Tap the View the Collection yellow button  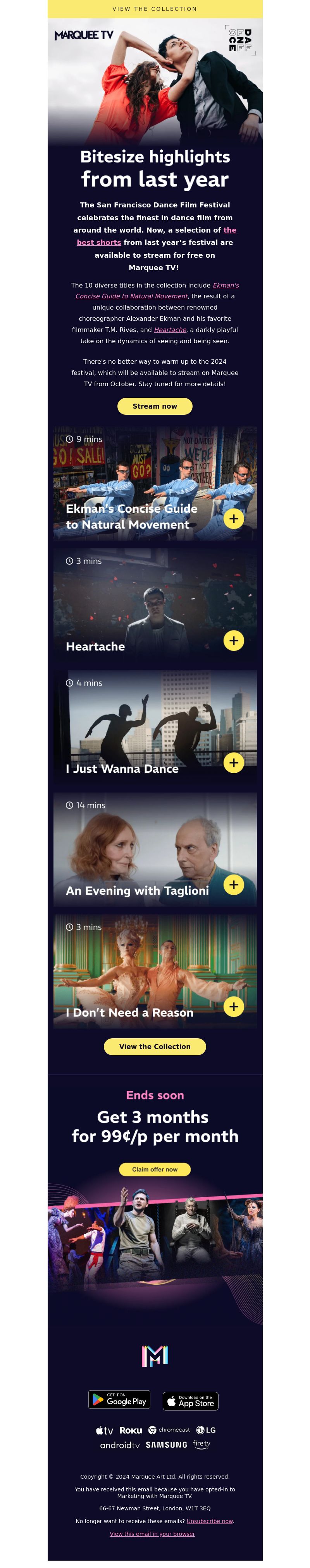(x=155, y=1046)
